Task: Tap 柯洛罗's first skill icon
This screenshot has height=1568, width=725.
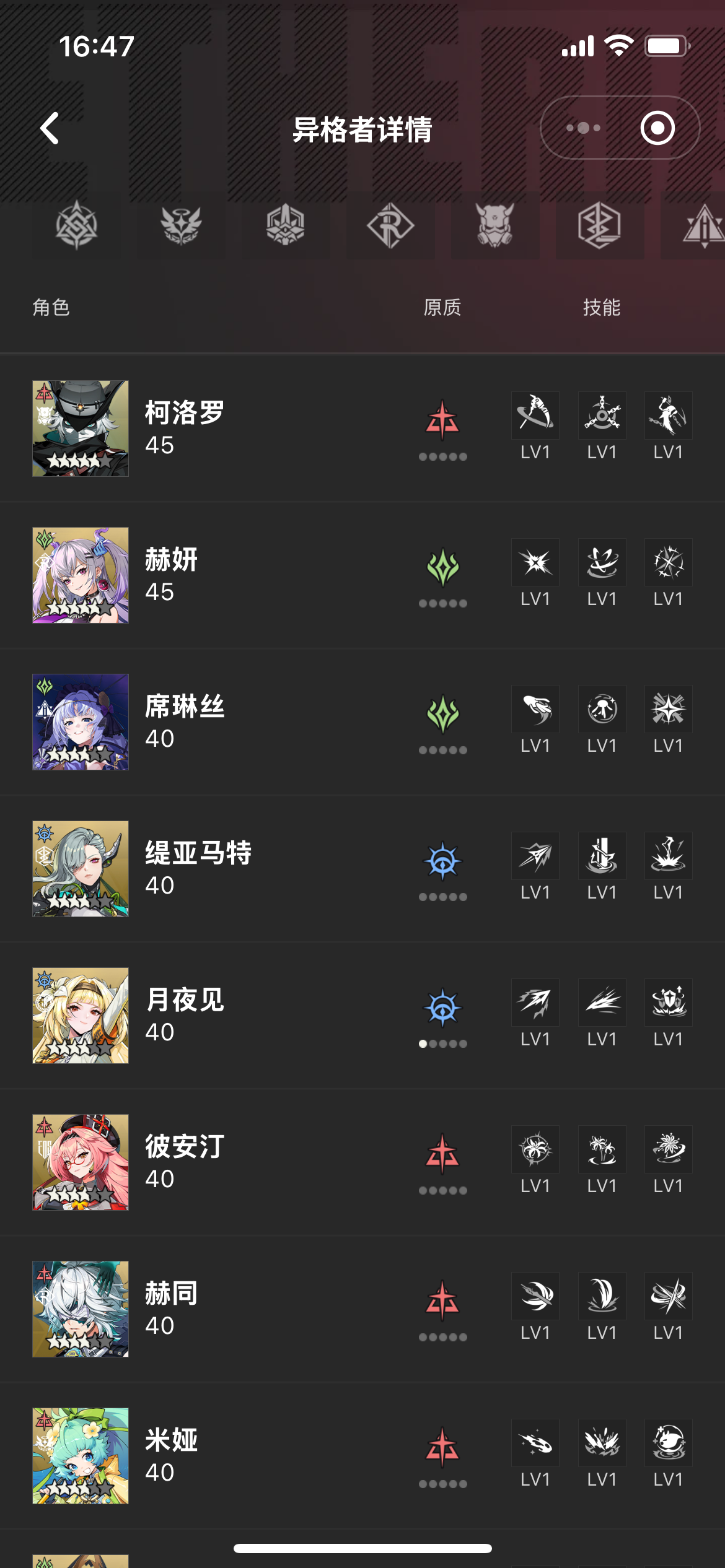Action: 534,416
